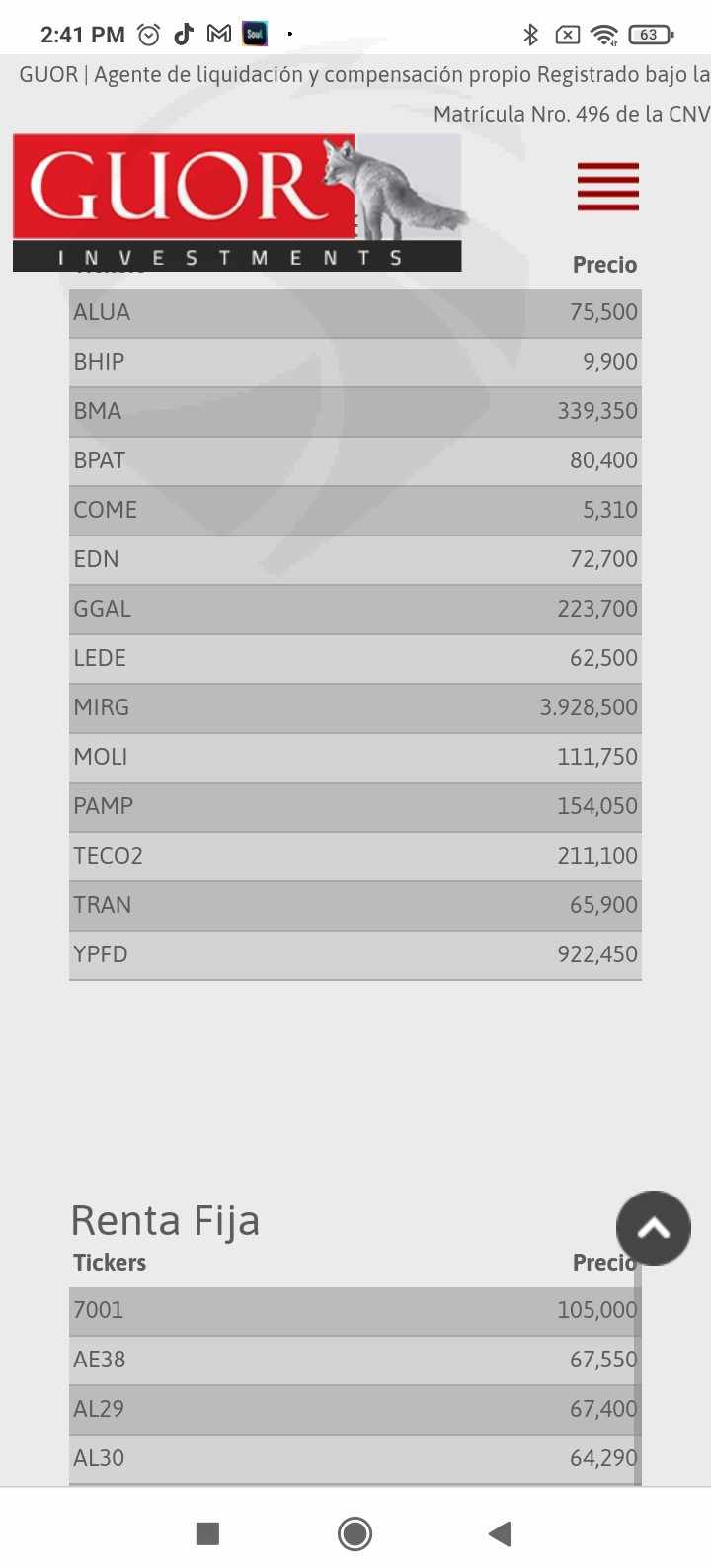Viewport: 711px width, 1568px height.
Task: Go to the phone's home screen
Action: 355,1533
